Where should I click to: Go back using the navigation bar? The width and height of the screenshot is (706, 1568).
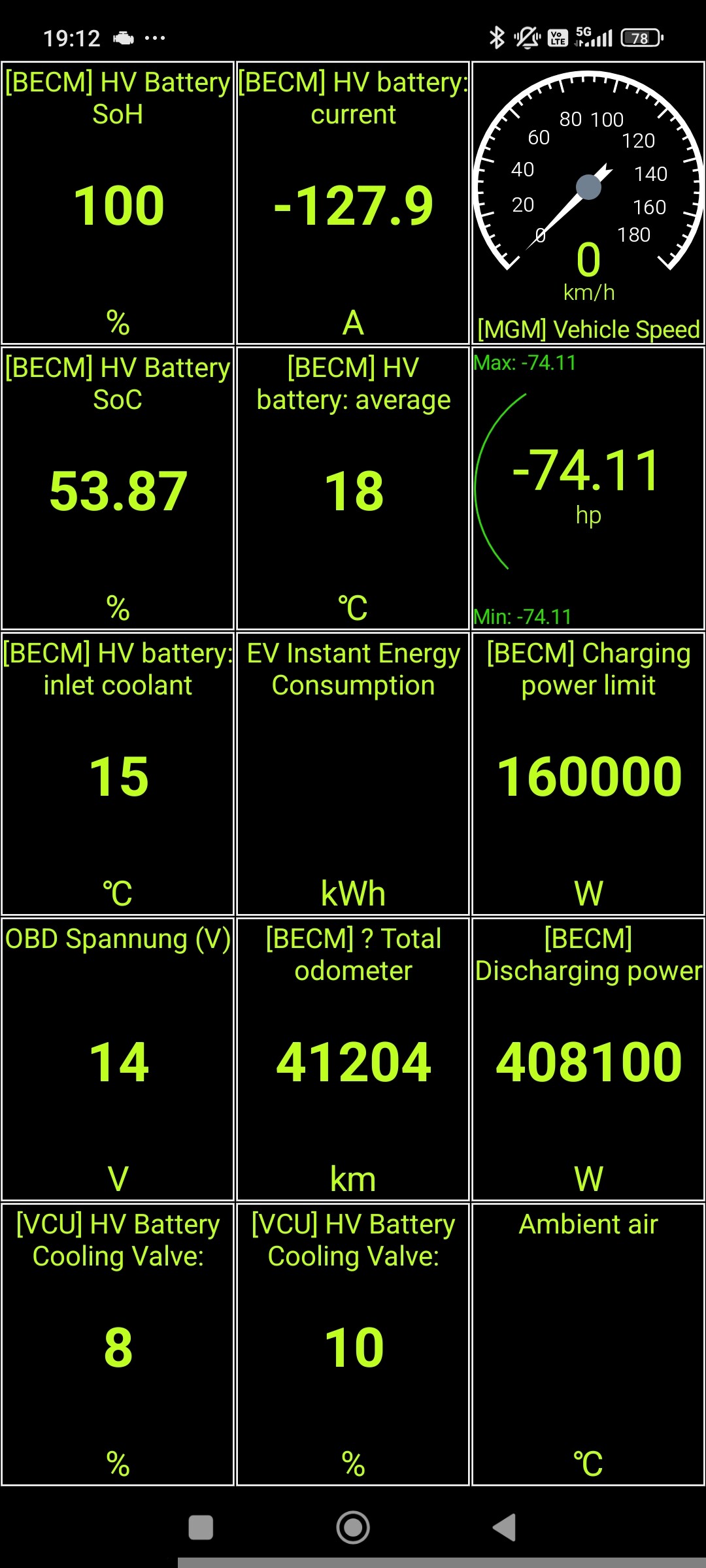click(x=505, y=1528)
